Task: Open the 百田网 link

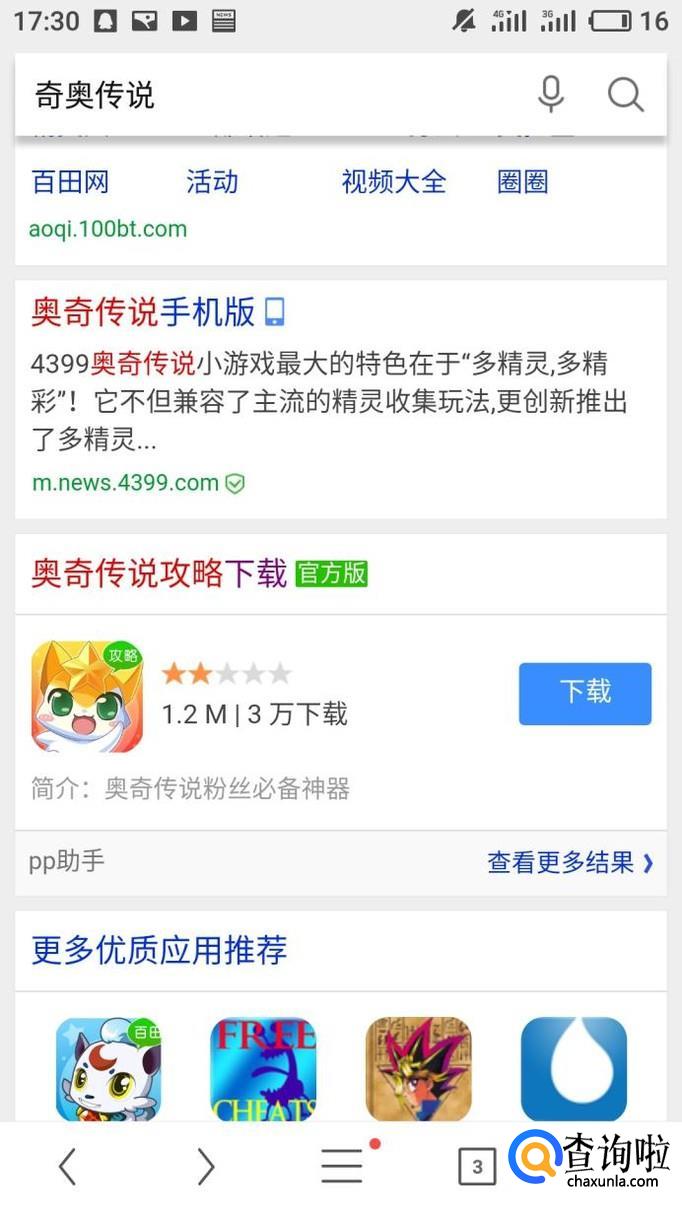Action: 70,182
